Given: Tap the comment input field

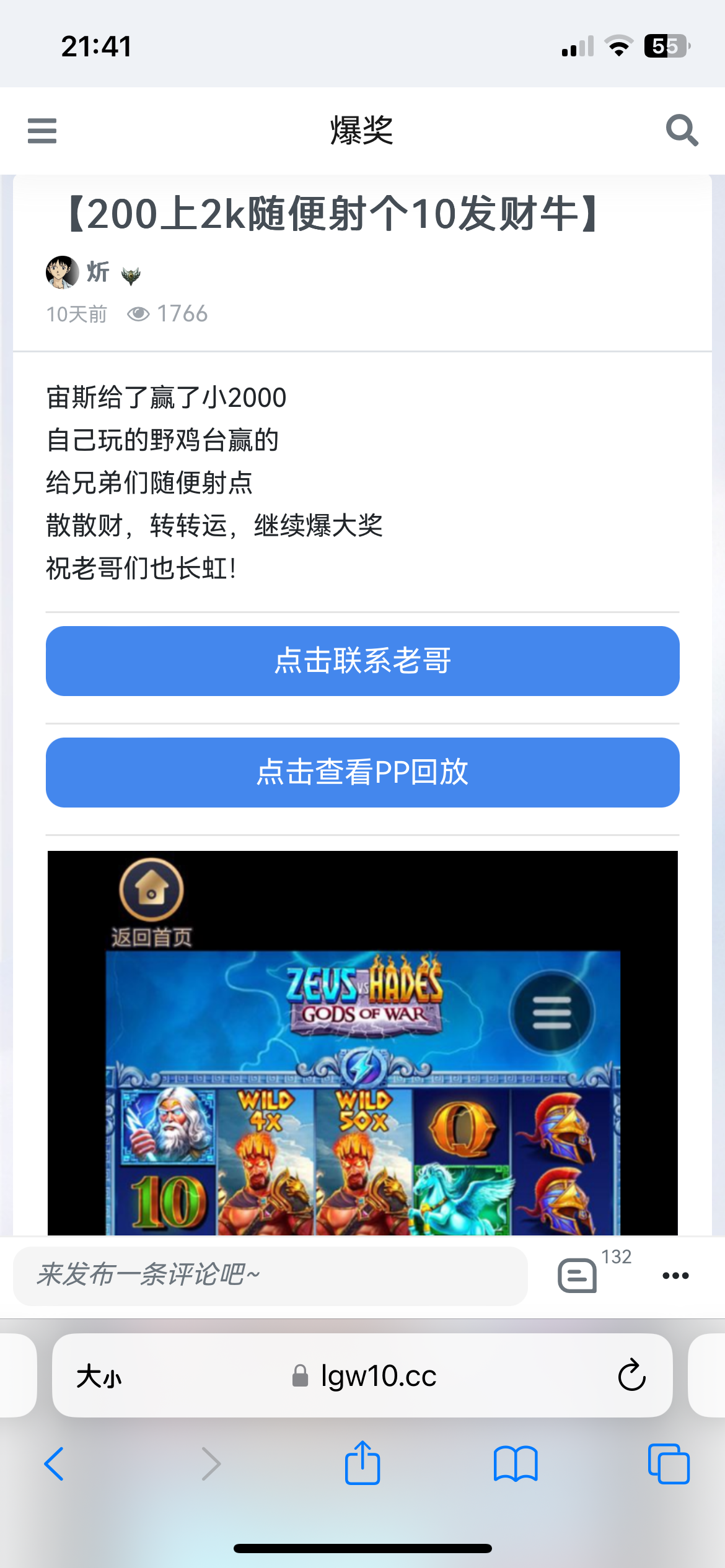Looking at the screenshot, I should point(270,1275).
